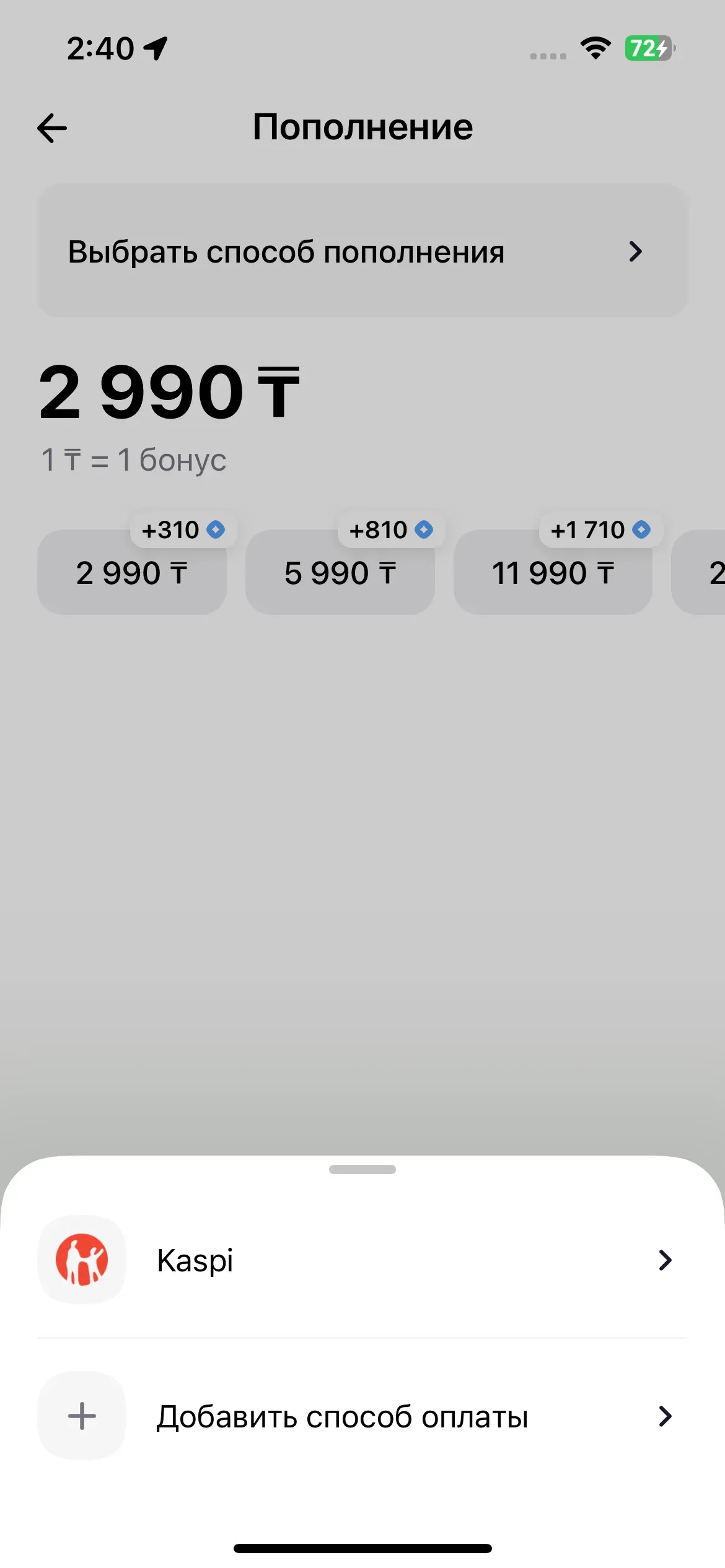Open Добавить способ оплаты
This screenshot has height=1568, width=725.
[x=362, y=1416]
